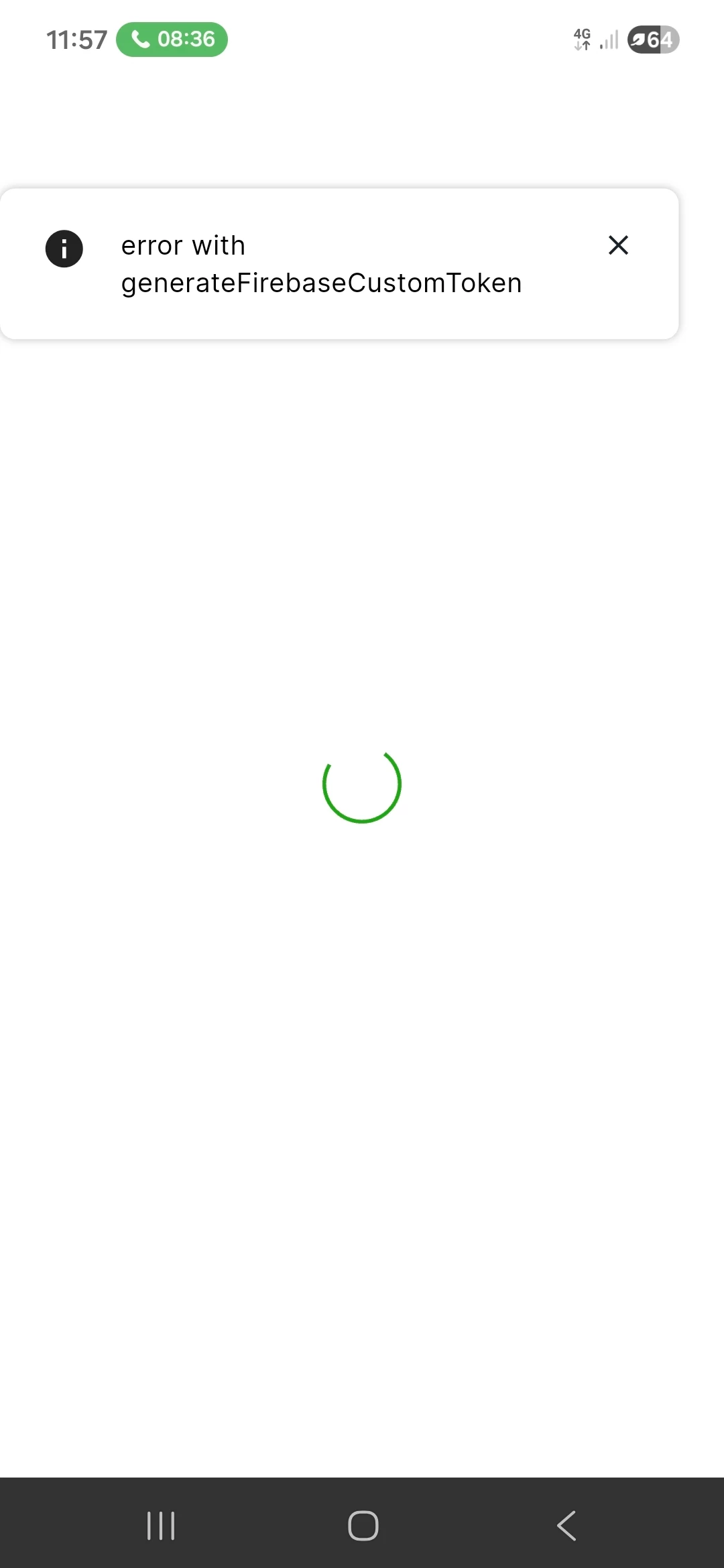Open the recent apps view

coord(161,1526)
